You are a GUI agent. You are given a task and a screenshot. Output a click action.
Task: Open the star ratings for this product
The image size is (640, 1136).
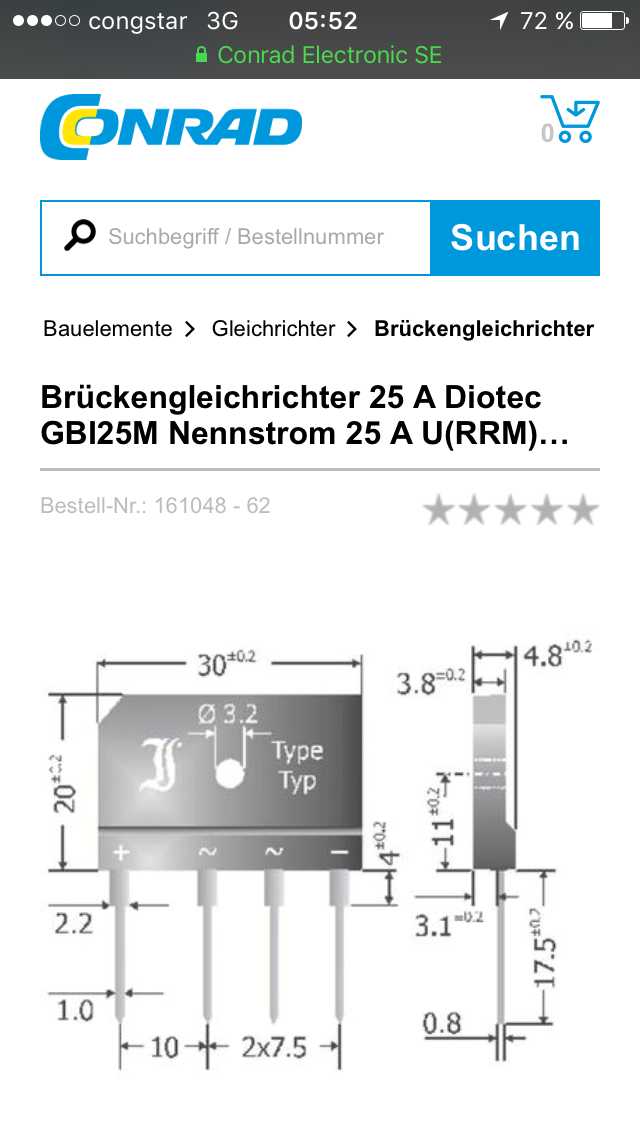tap(511, 510)
